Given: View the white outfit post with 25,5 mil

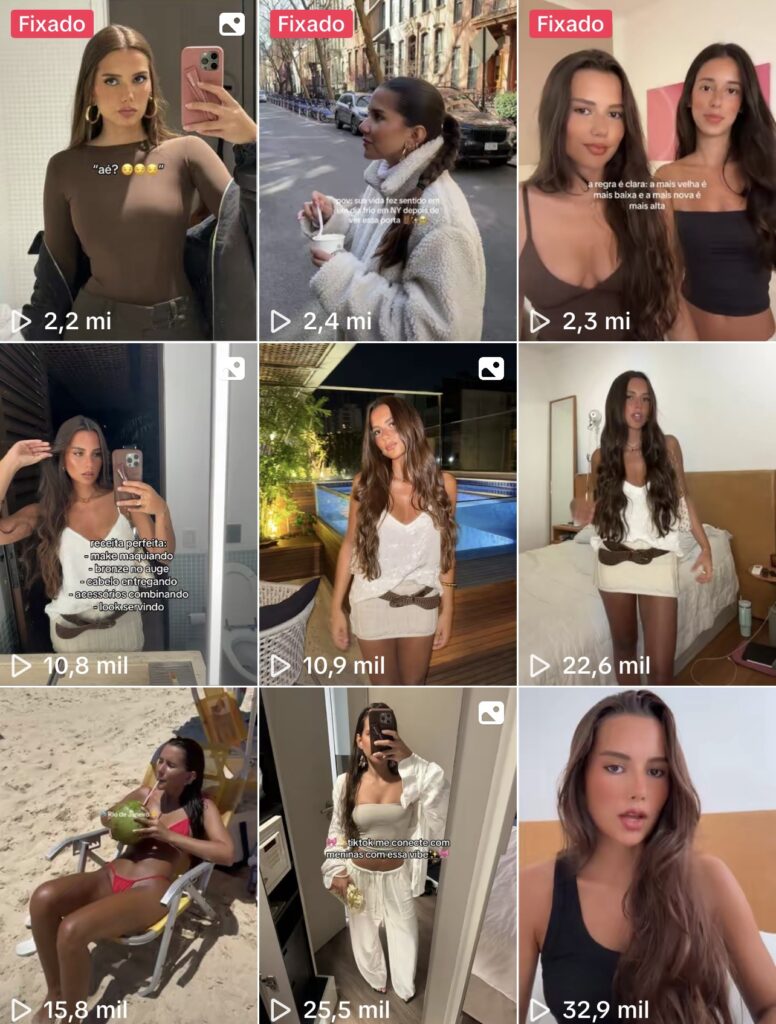Looking at the screenshot, I should click(x=387, y=855).
